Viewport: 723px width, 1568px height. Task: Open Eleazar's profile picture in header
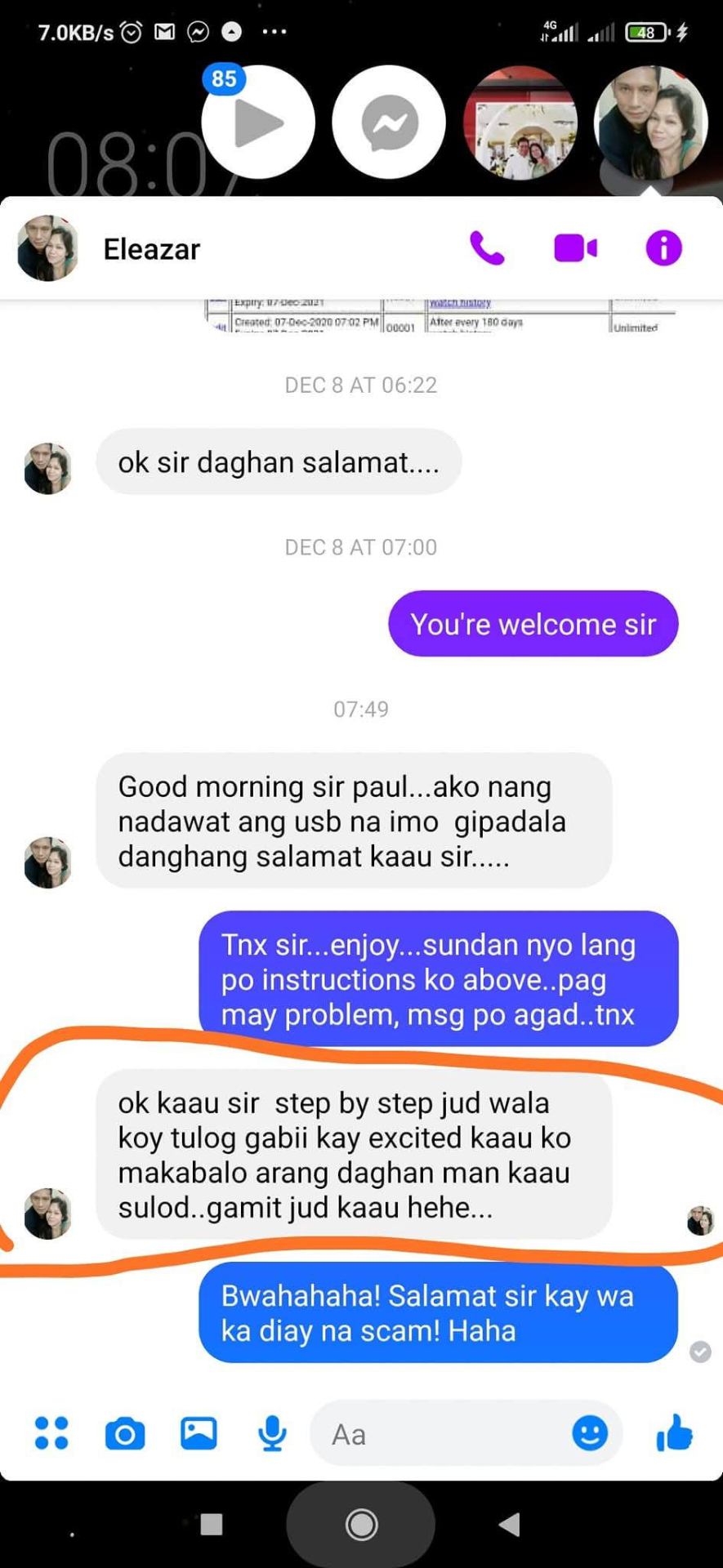click(x=48, y=248)
